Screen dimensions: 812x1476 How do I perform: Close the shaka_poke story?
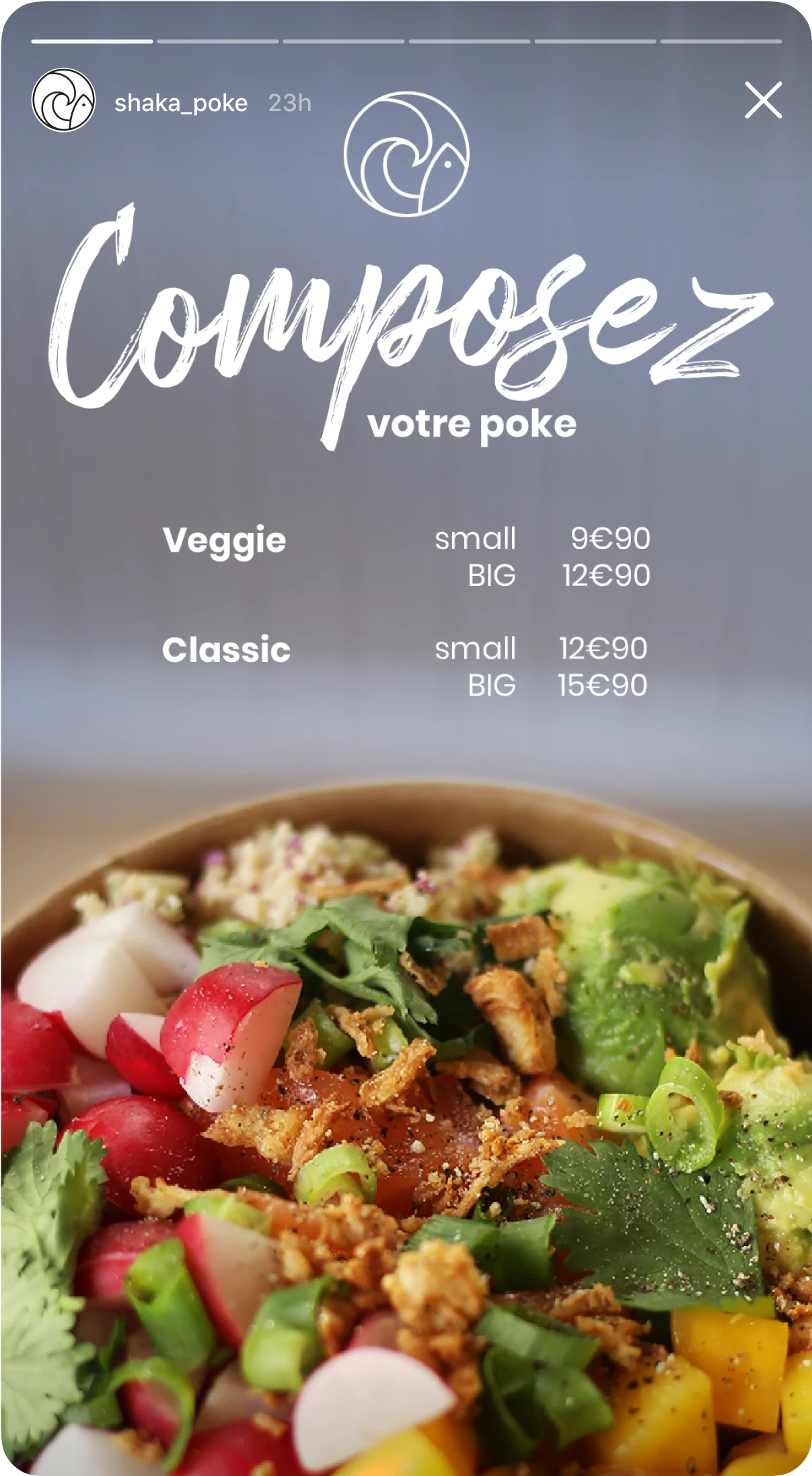pyautogui.click(x=763, y=100)
